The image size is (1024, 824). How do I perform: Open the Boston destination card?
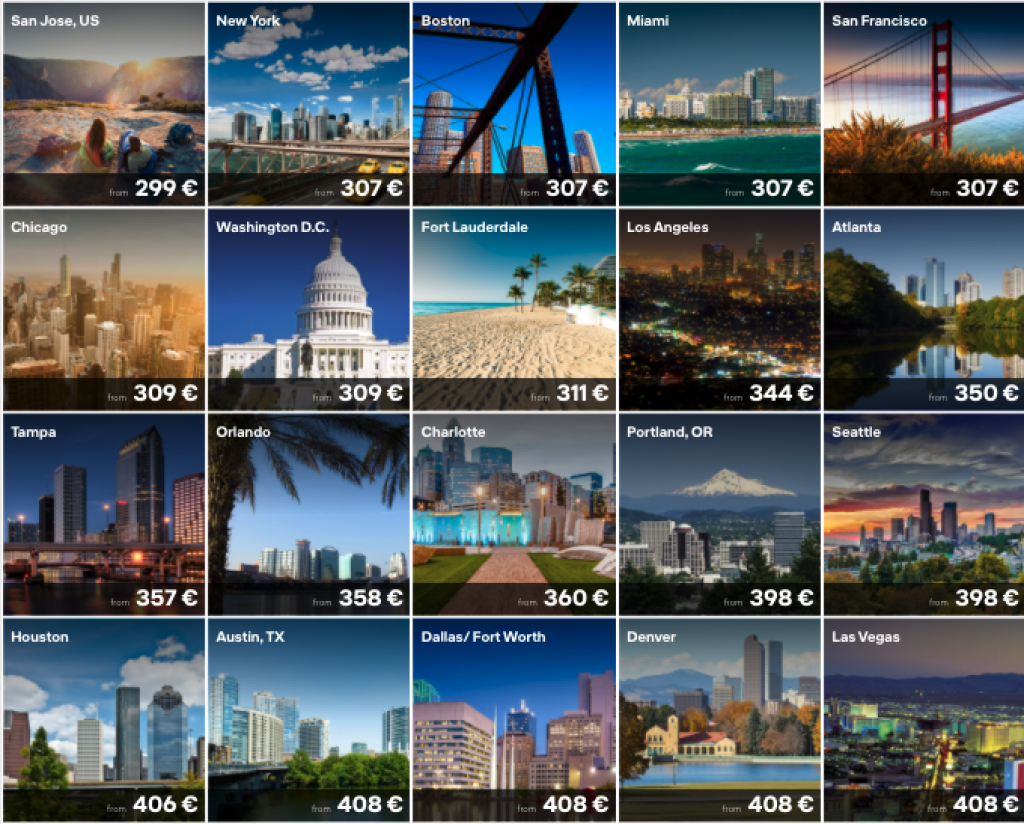click(x=514, y=104)
